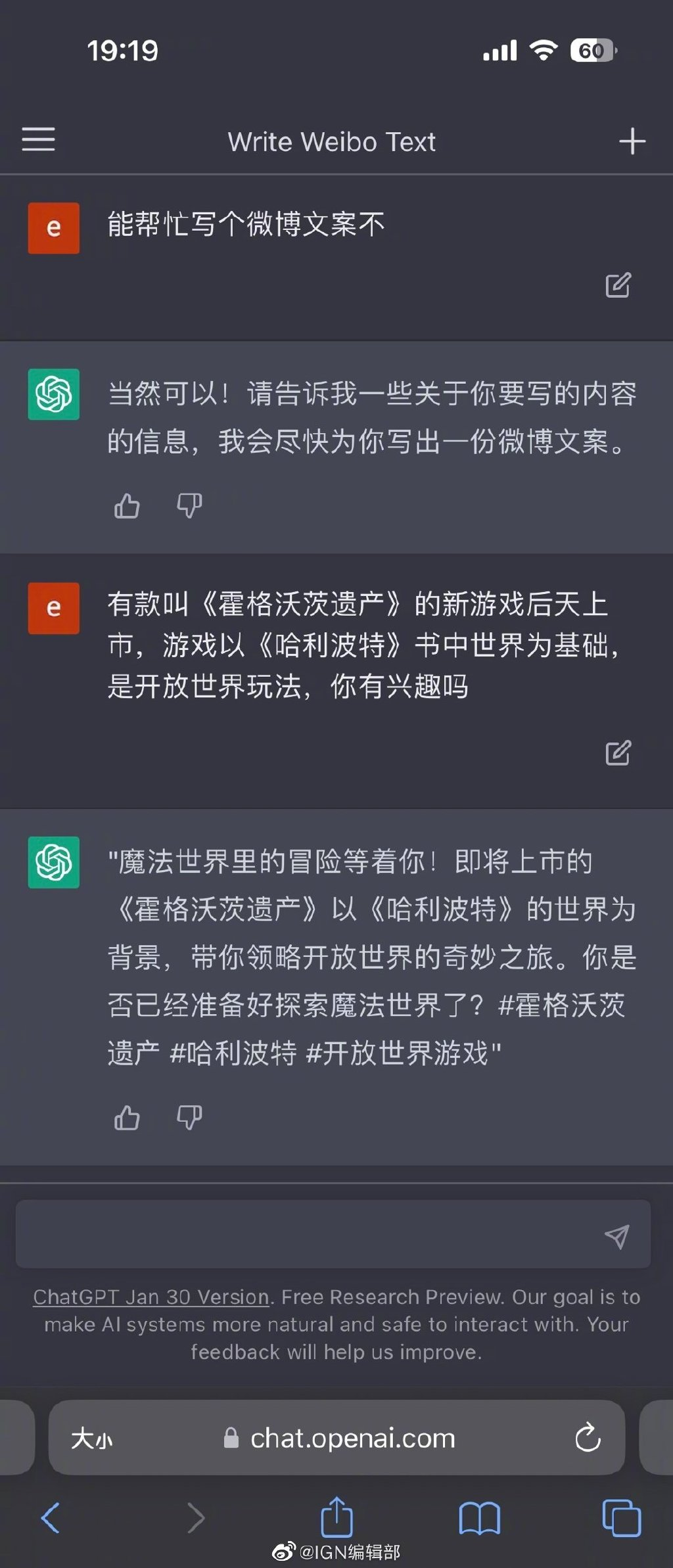673x1568 pixels.
Task: Go back to the previous page
Action: [51, 1517]
